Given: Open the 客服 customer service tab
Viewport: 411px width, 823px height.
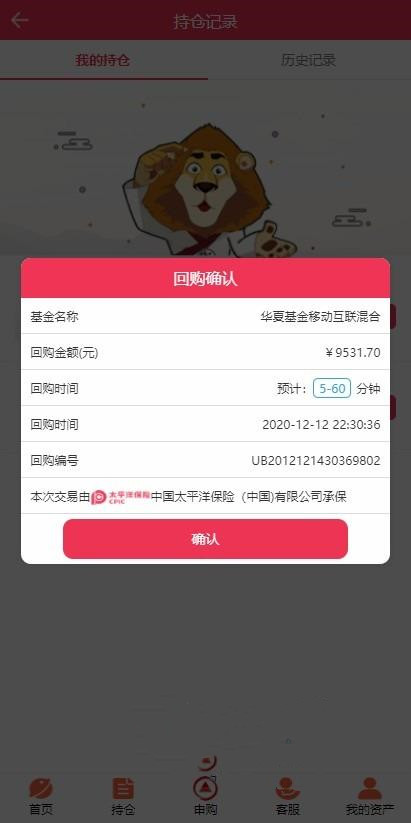Looking at the screenshot, I should (x=288, y=797).
